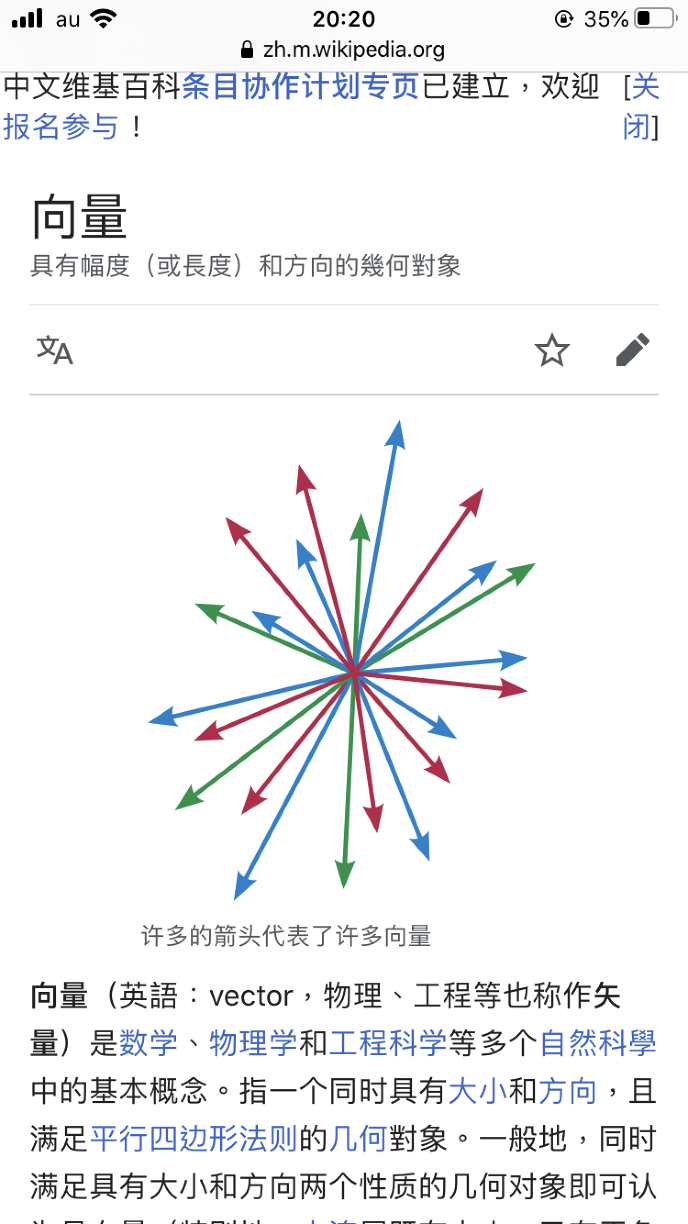Follow the 工程科学 link
This screenshot has height=1224, width=688.
(x=387, y=1043)
